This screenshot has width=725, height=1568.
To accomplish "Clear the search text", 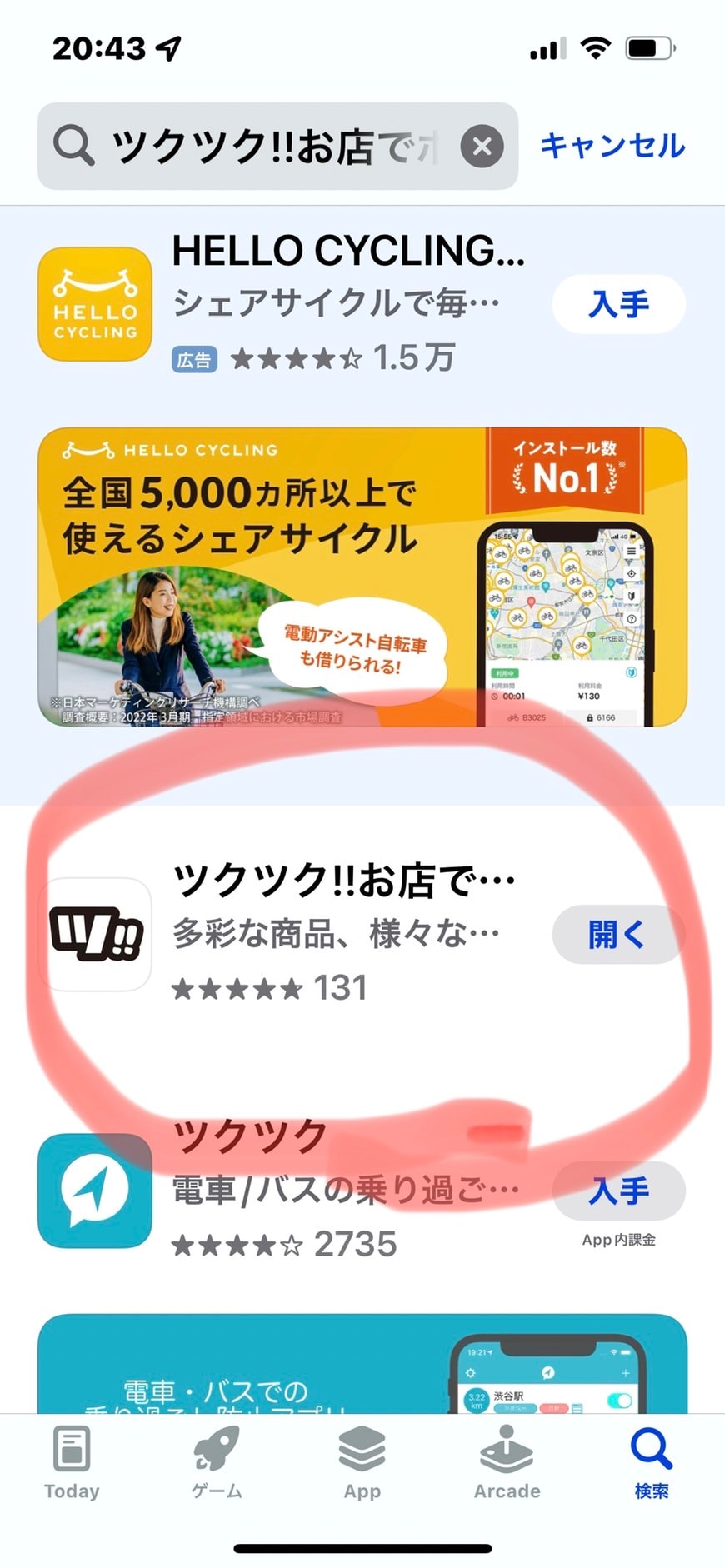I will [482, 147].
